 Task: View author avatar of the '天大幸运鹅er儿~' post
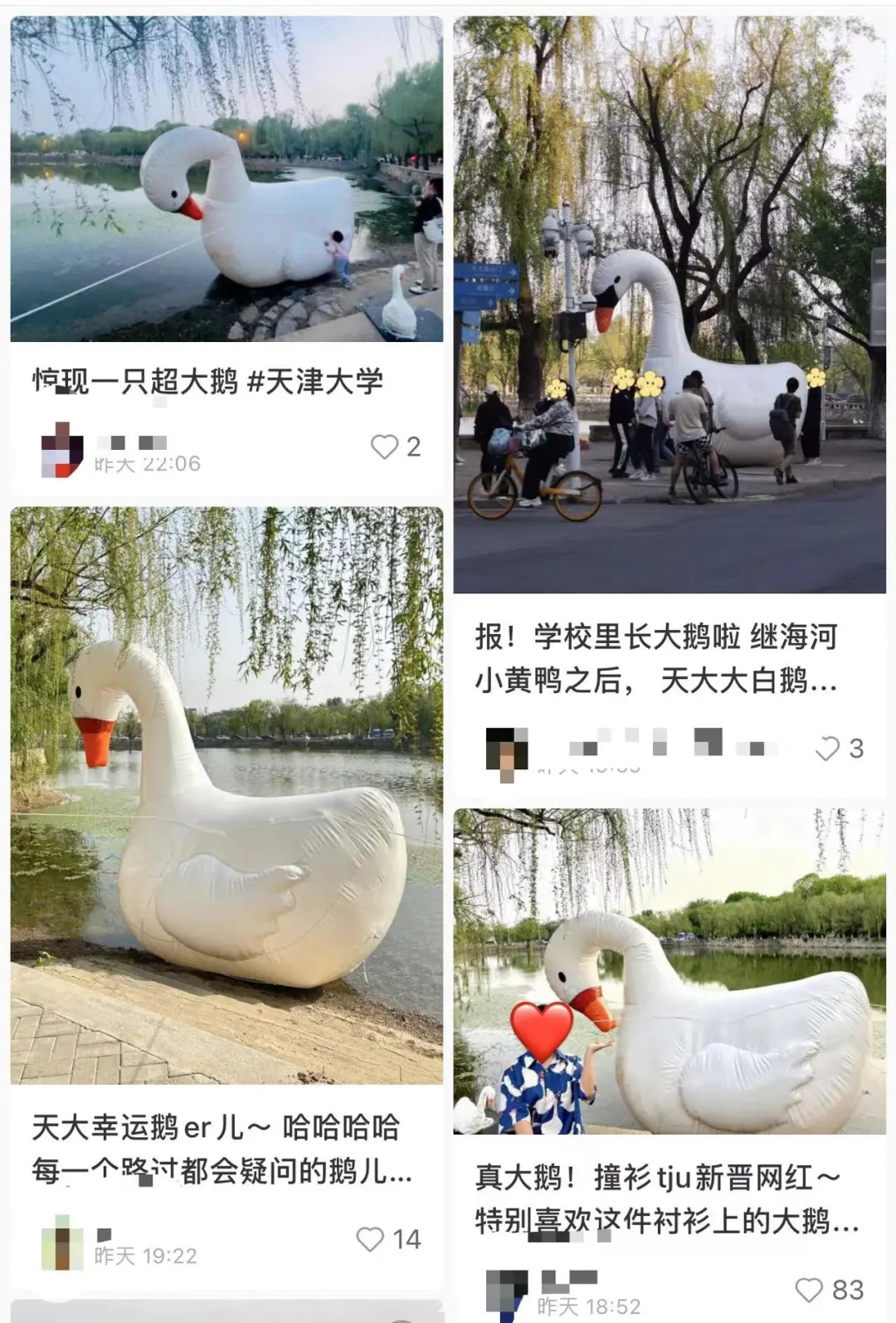tap(62, 1242)
